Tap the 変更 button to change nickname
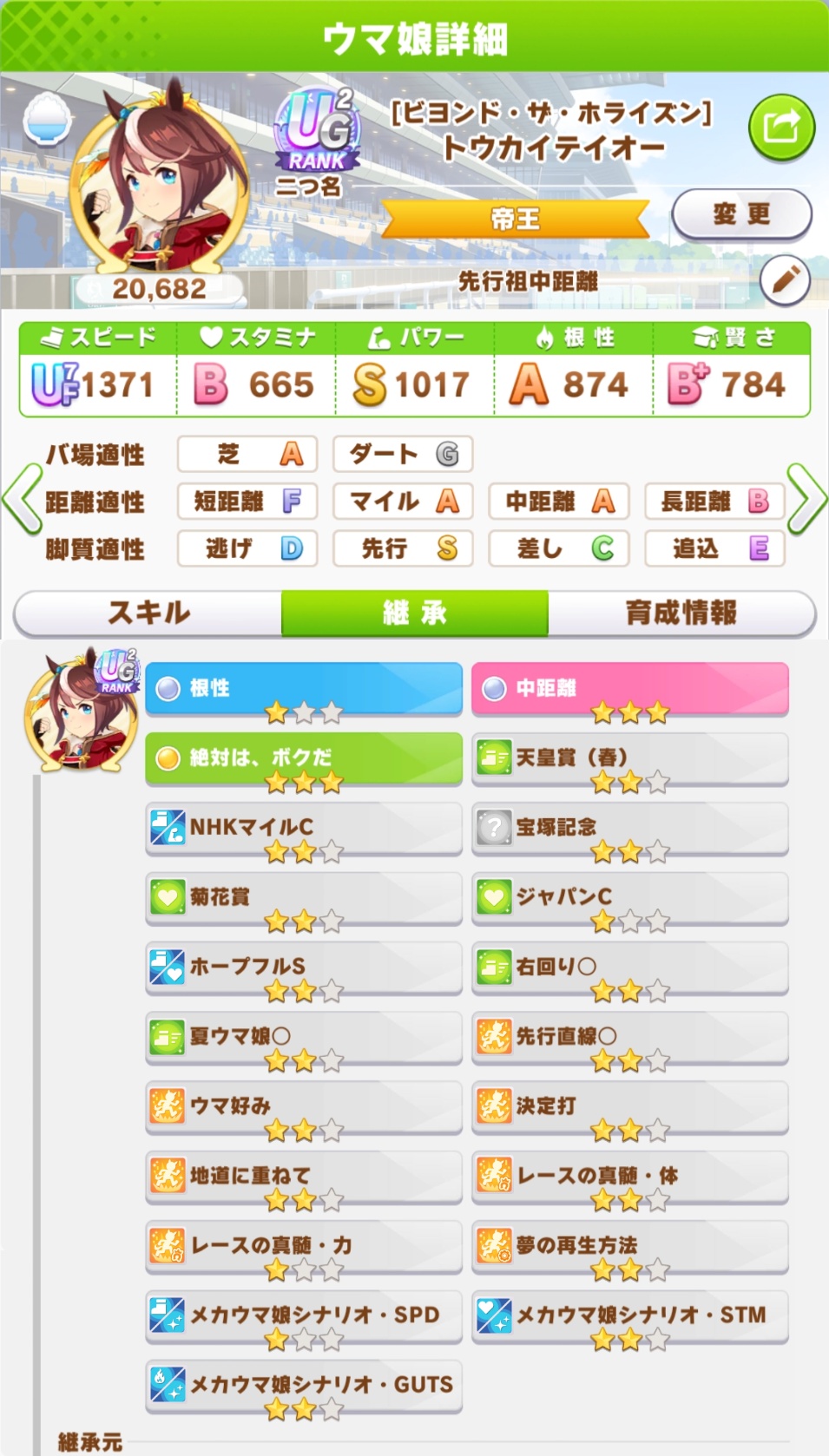The height and width of the screenshot is (1456, 829). tap(741, 214)
